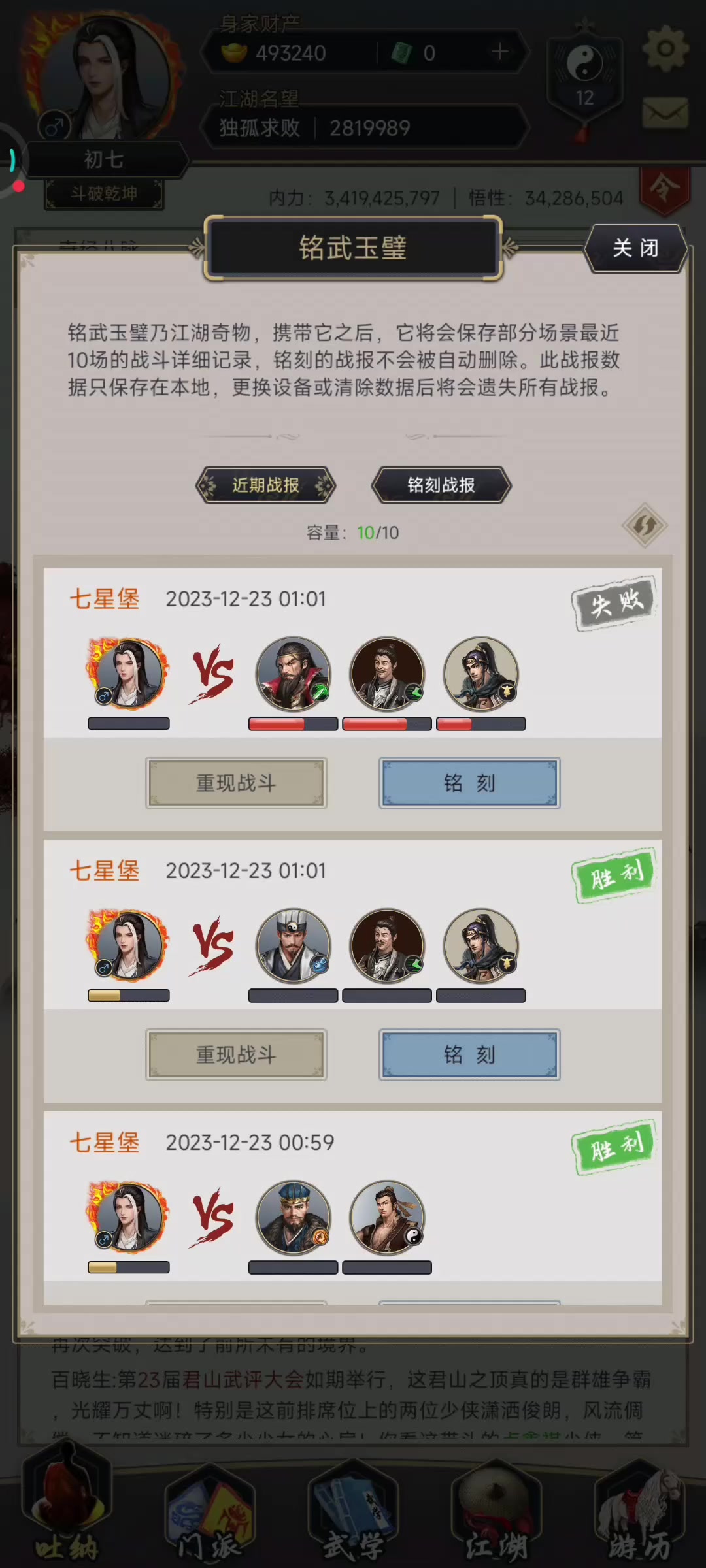The height and width of the screenshot is (1568, 706).
Task: Tap 铭刻 on the 01:01 victory battle
Action: click(469, 1054)
